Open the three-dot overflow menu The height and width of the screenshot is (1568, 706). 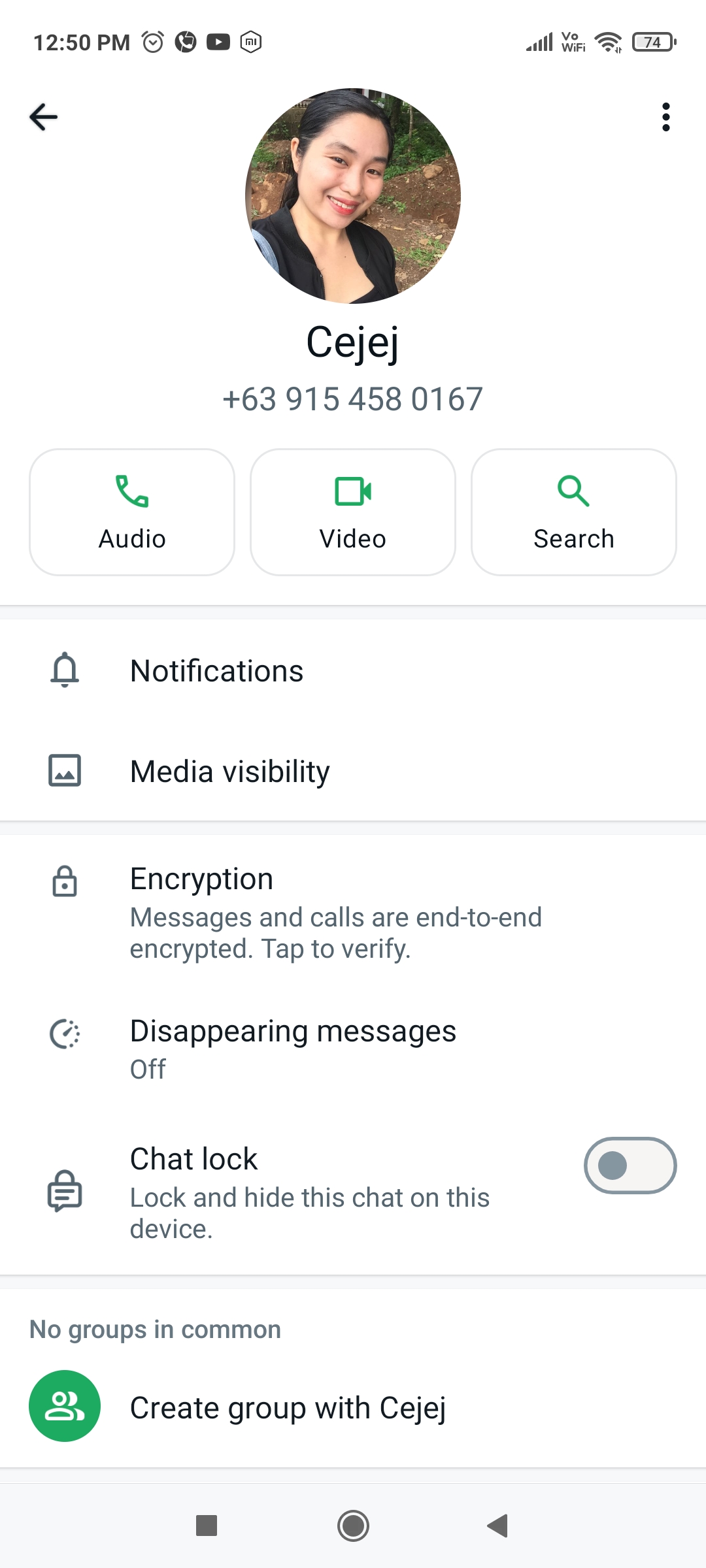(665, 117)
